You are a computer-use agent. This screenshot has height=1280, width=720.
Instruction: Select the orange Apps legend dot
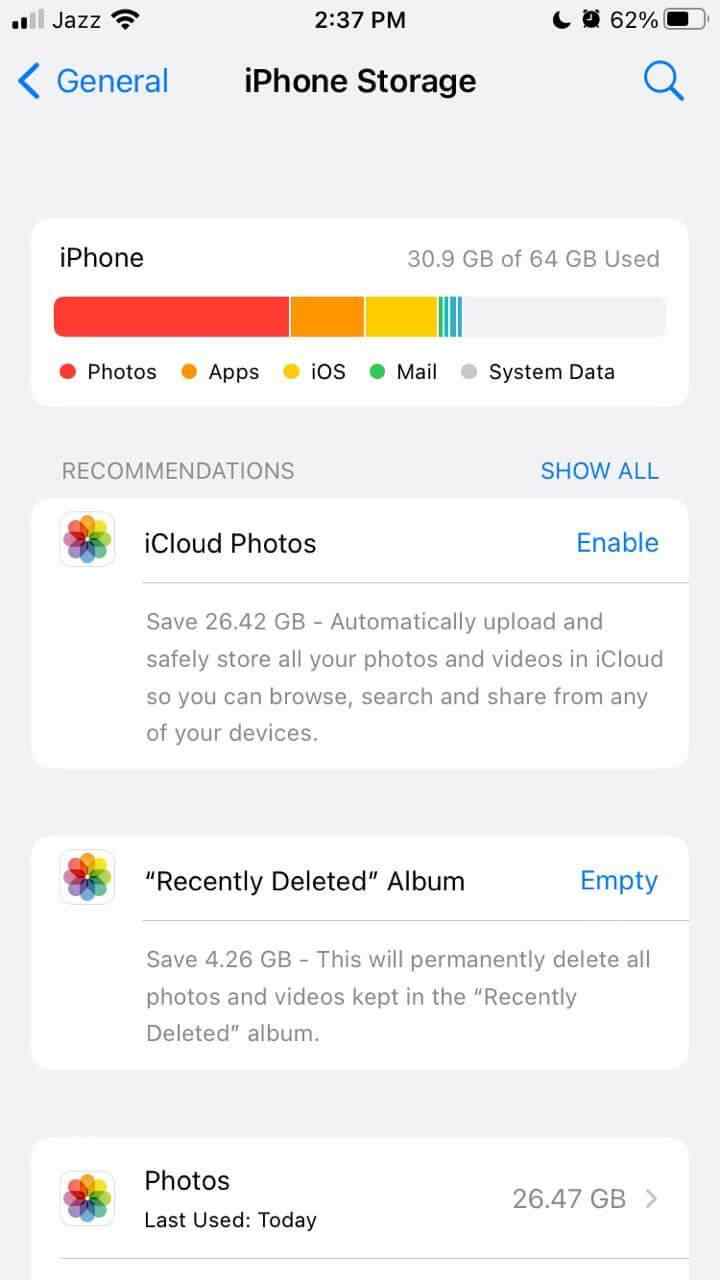coord(189,371)
